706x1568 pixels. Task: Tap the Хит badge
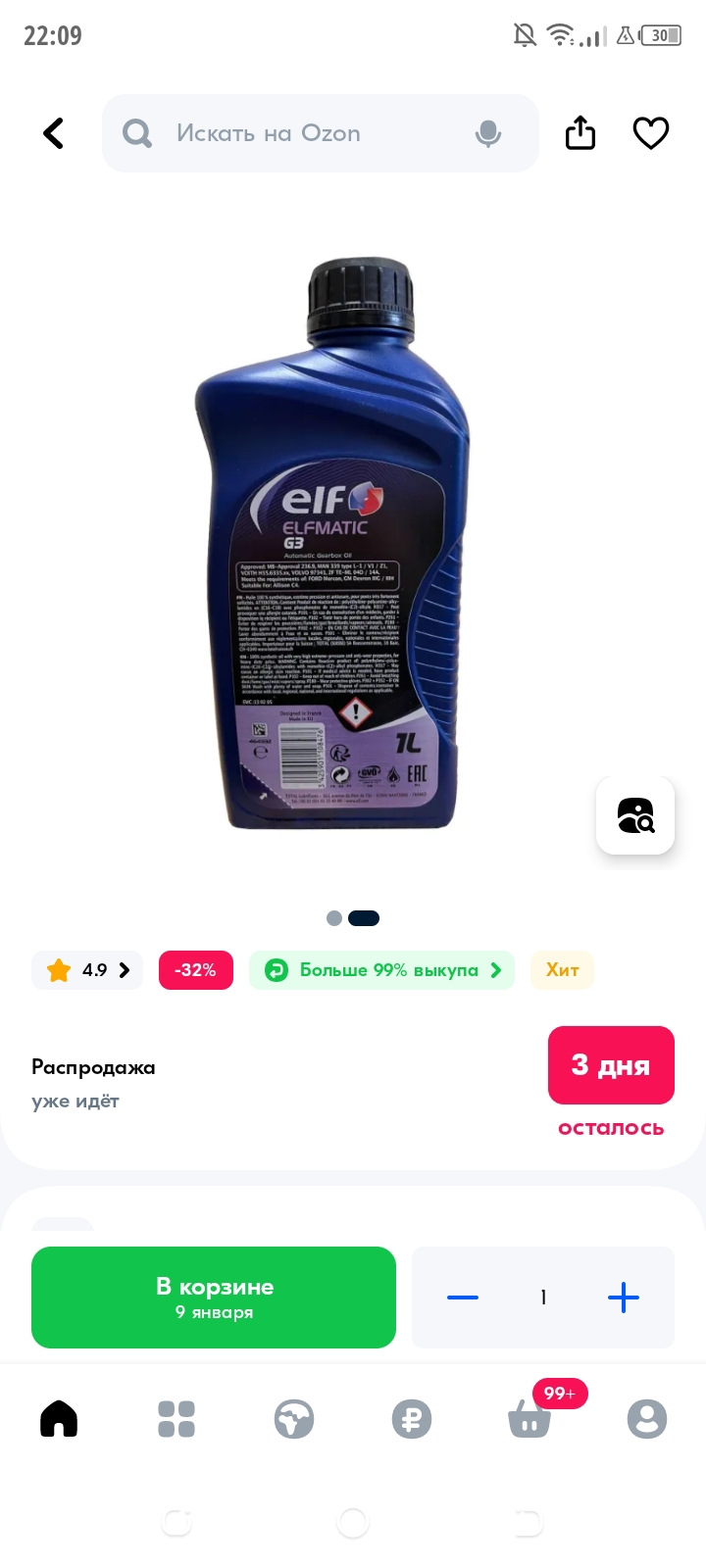[x=562, y=970]
